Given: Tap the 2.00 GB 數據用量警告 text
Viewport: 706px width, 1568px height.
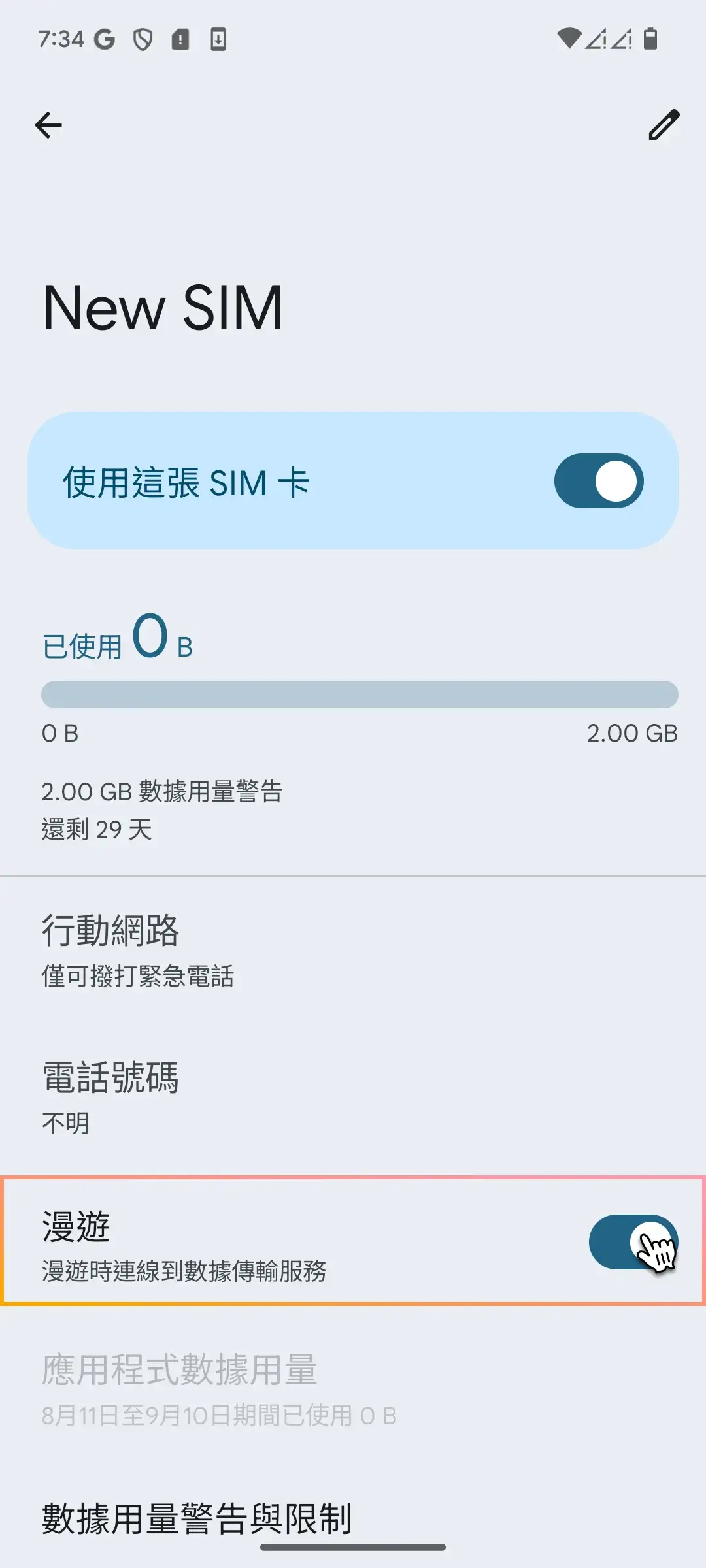Looking at the screenshot, I should [162, 791].
